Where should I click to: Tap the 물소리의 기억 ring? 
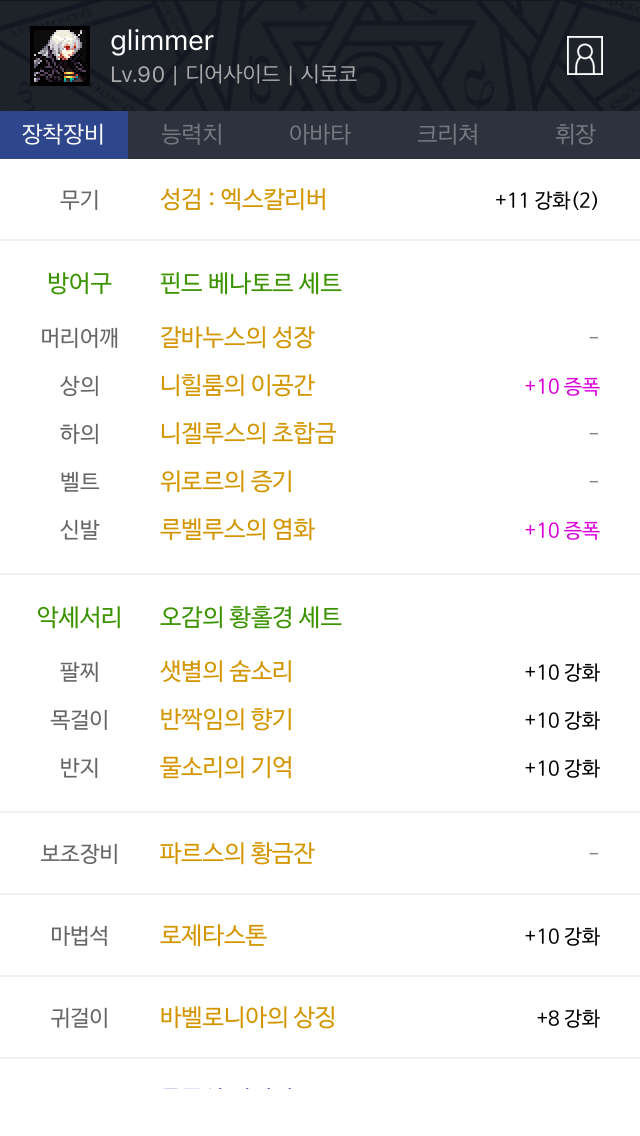(226, 767)
